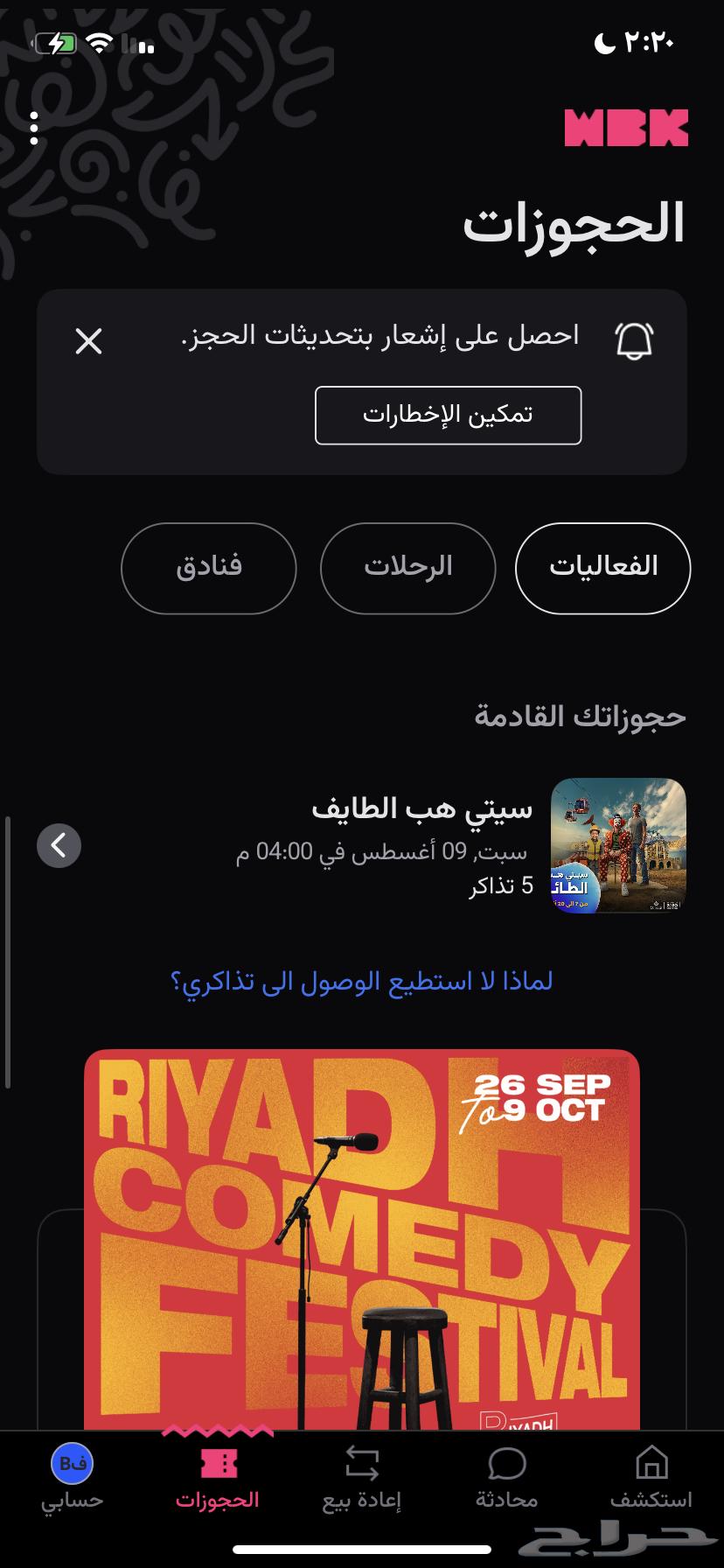Switch to the إعادة بيع tab
This screenshot has width=724, height=1568.
[x=362, y=1479]
